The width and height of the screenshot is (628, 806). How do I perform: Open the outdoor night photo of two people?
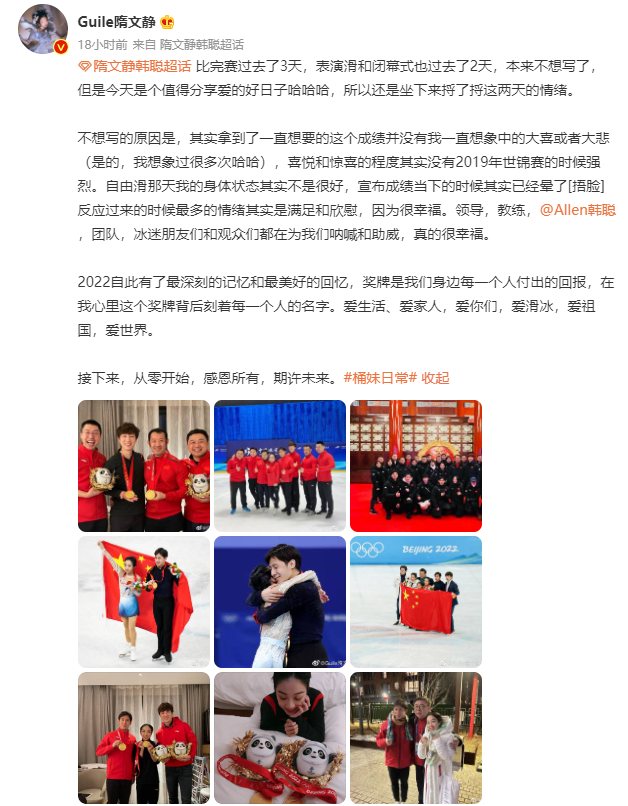click(415, 738)
